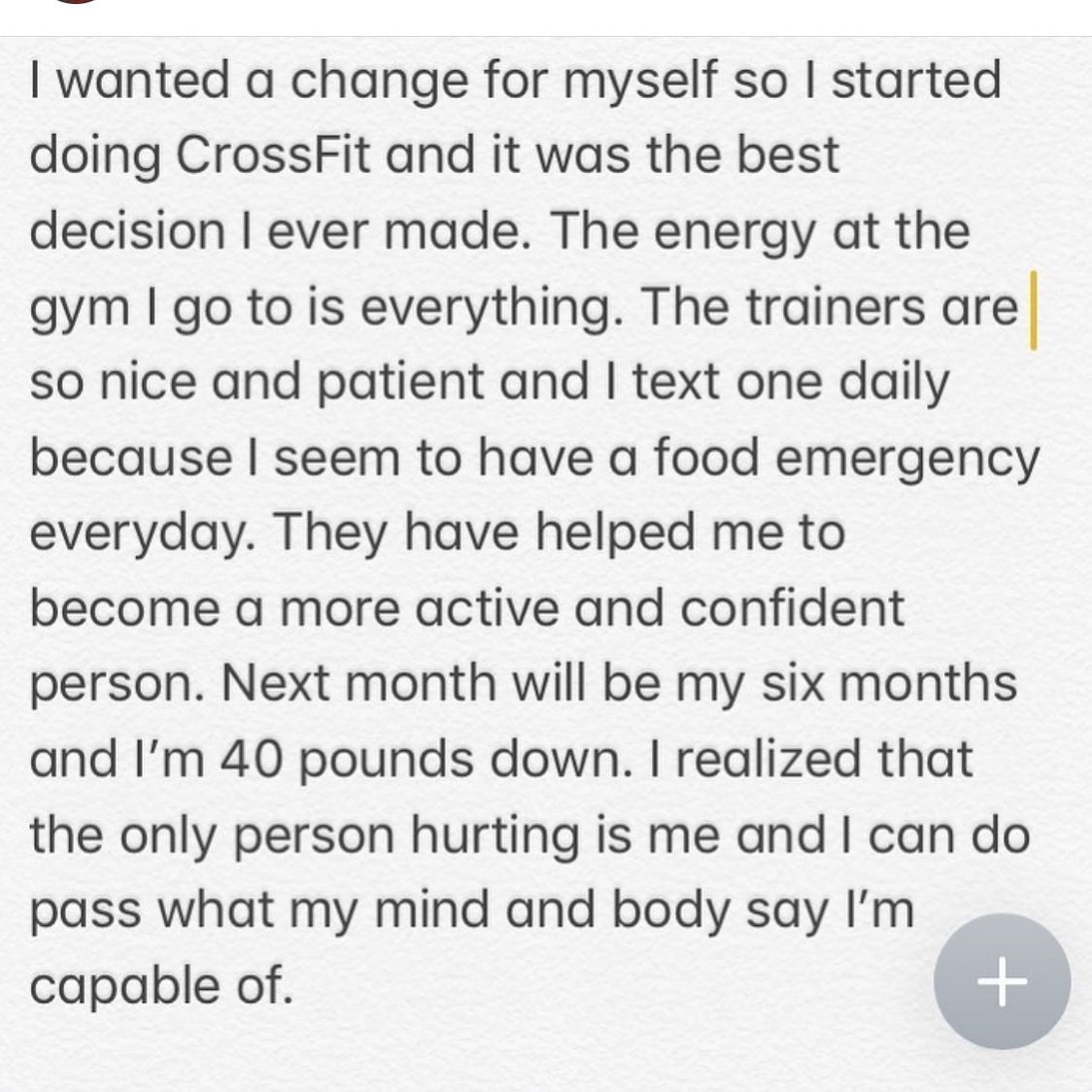Tap the plus button to show the toolbar
The height and width of the screenshot is (1092, 1092).
click(x=1002, y=981)
